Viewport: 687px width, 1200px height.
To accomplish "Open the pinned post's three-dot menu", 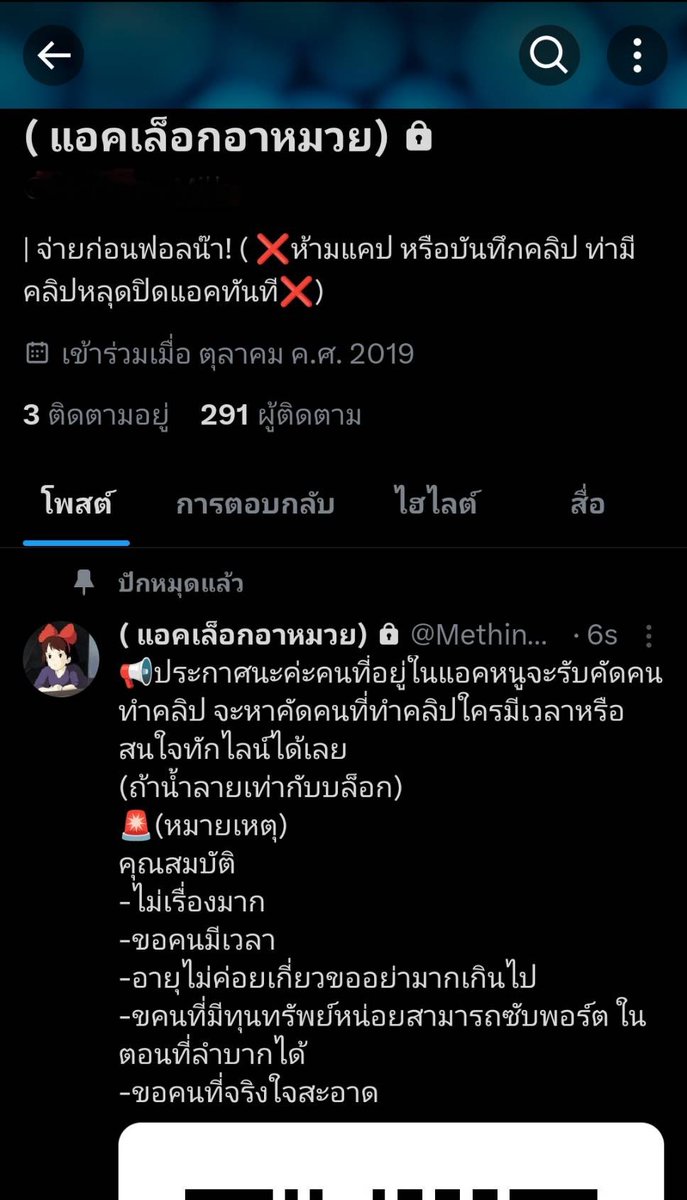I will click(649, 636).
